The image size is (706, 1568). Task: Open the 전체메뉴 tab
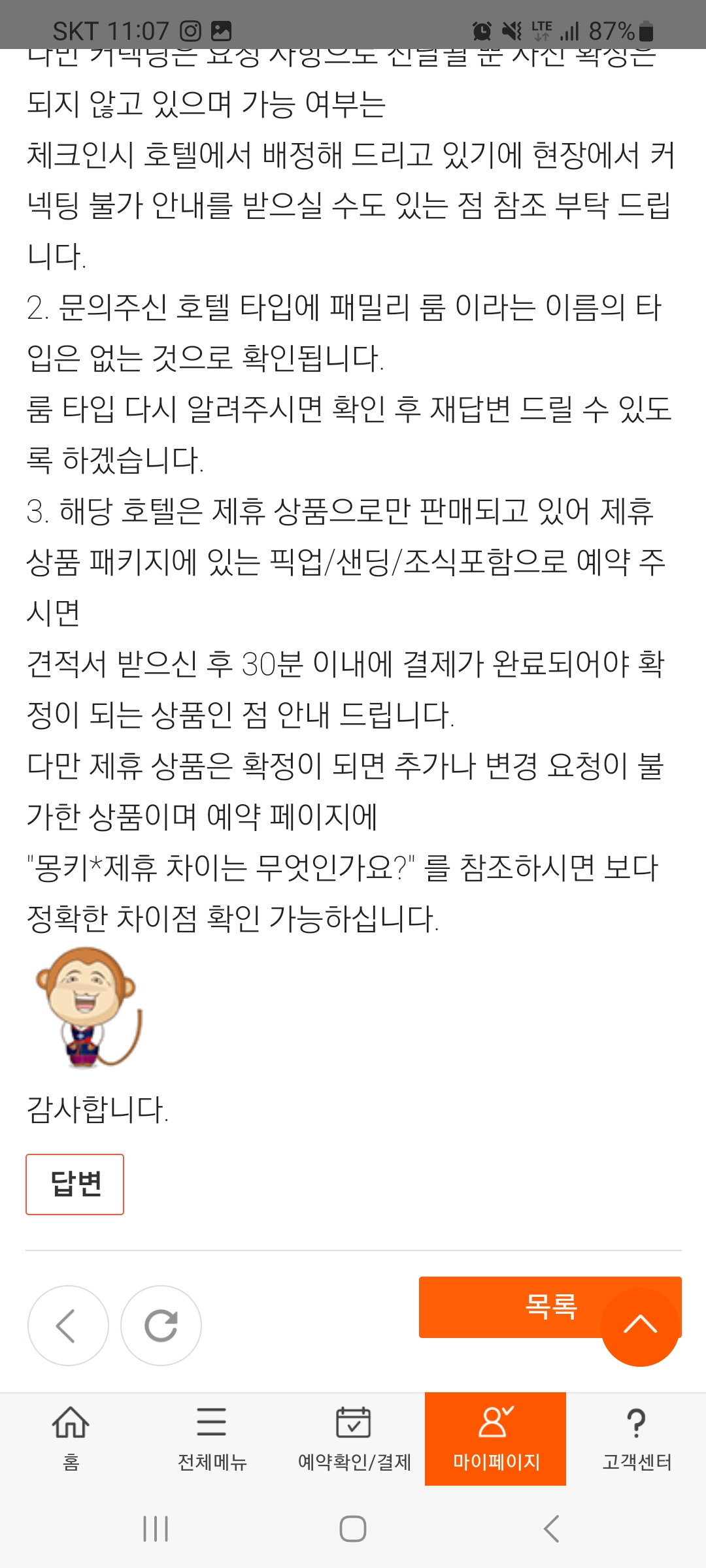[212, 1439]
